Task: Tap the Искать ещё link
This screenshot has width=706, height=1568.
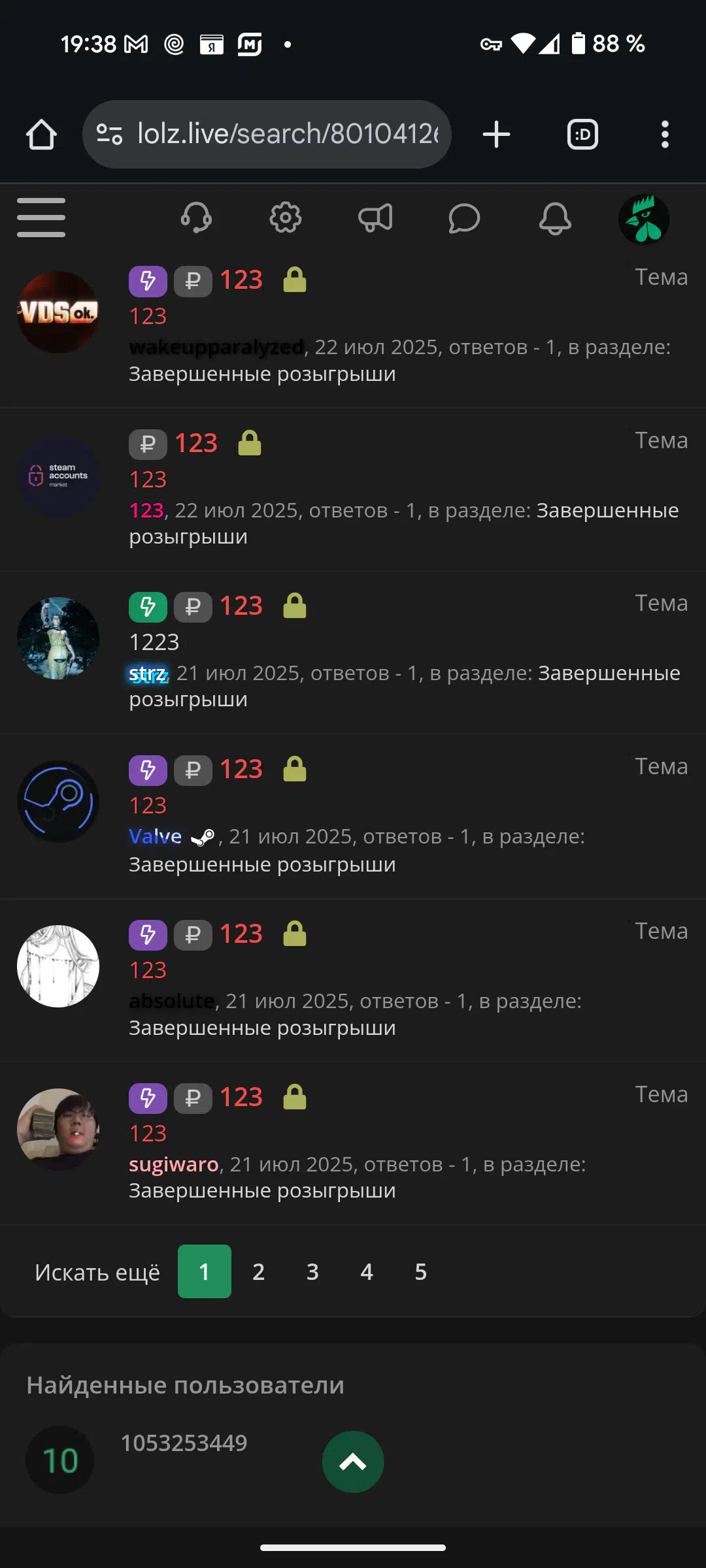Action: pos(97,1272)
